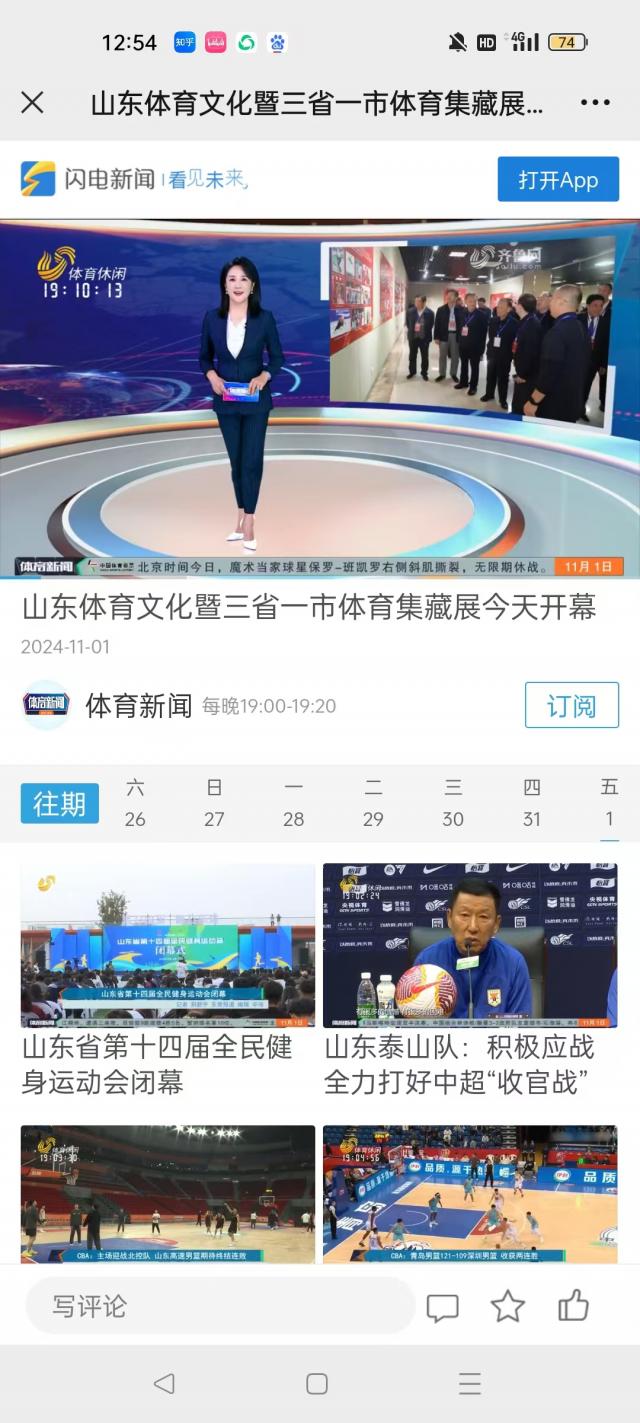640x1423 pixels.
Task: Favorite this video with the star icon
Action: [x=508, y=1306]
